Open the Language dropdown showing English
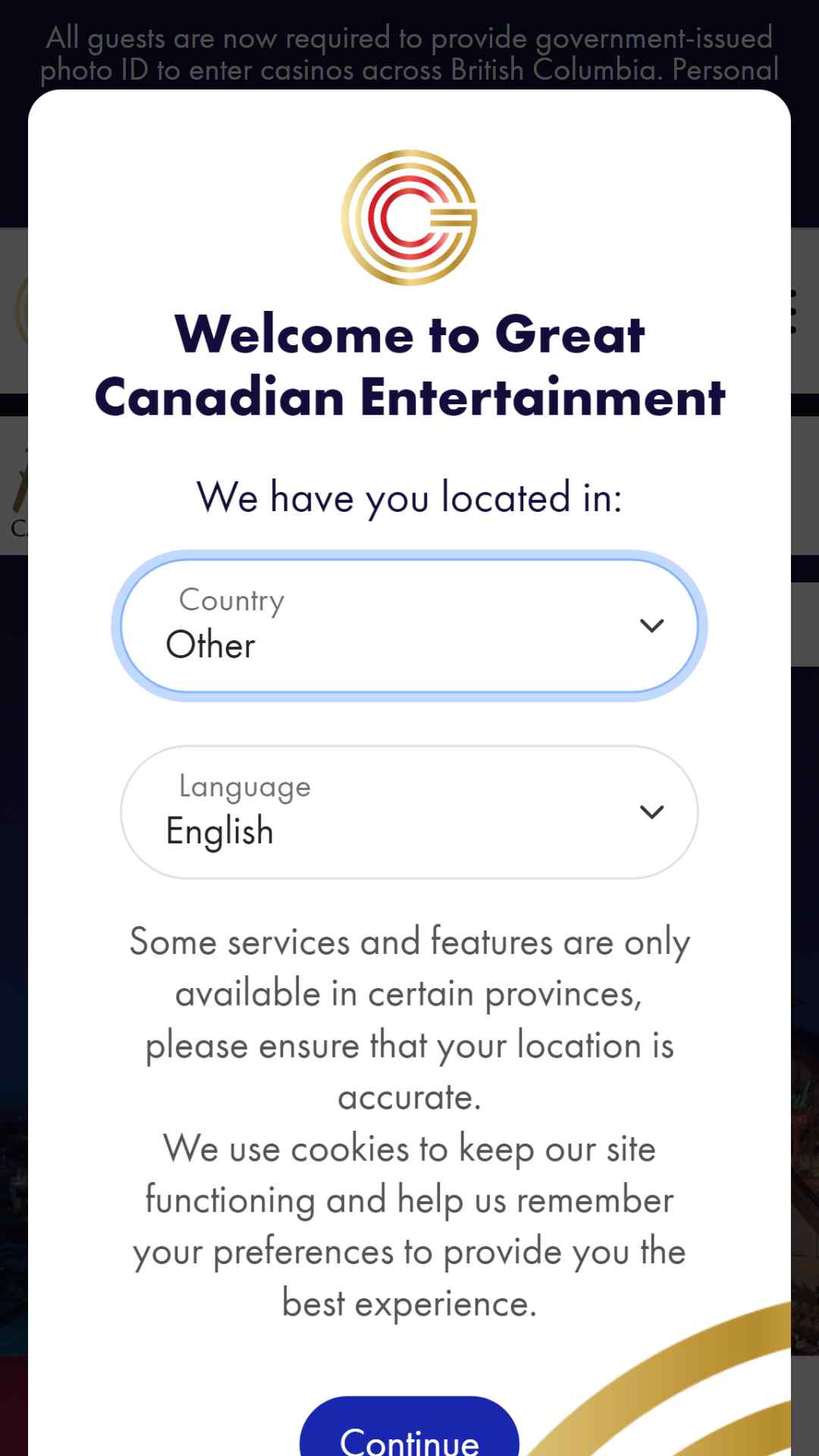The width and height of the screenshot is (819, 1456). pyautogui.click(x=409, y=812)
